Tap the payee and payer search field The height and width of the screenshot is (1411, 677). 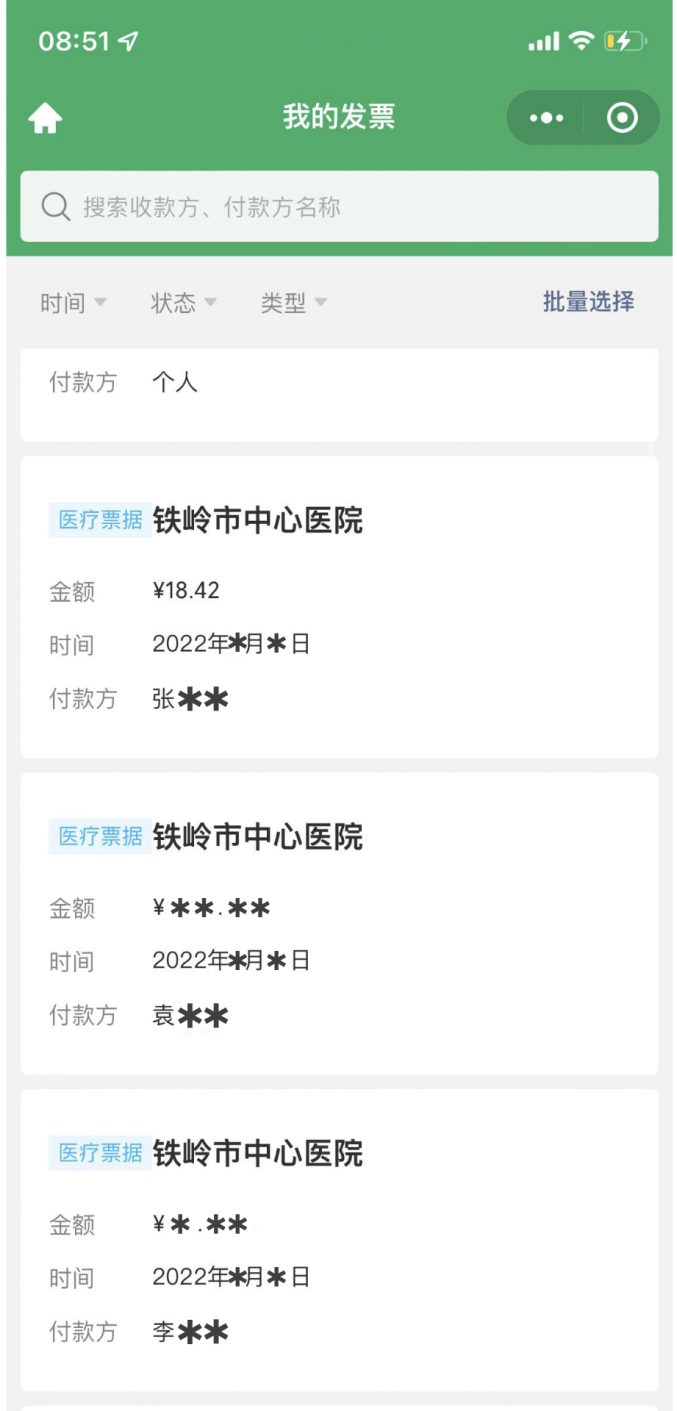point(339,207)
